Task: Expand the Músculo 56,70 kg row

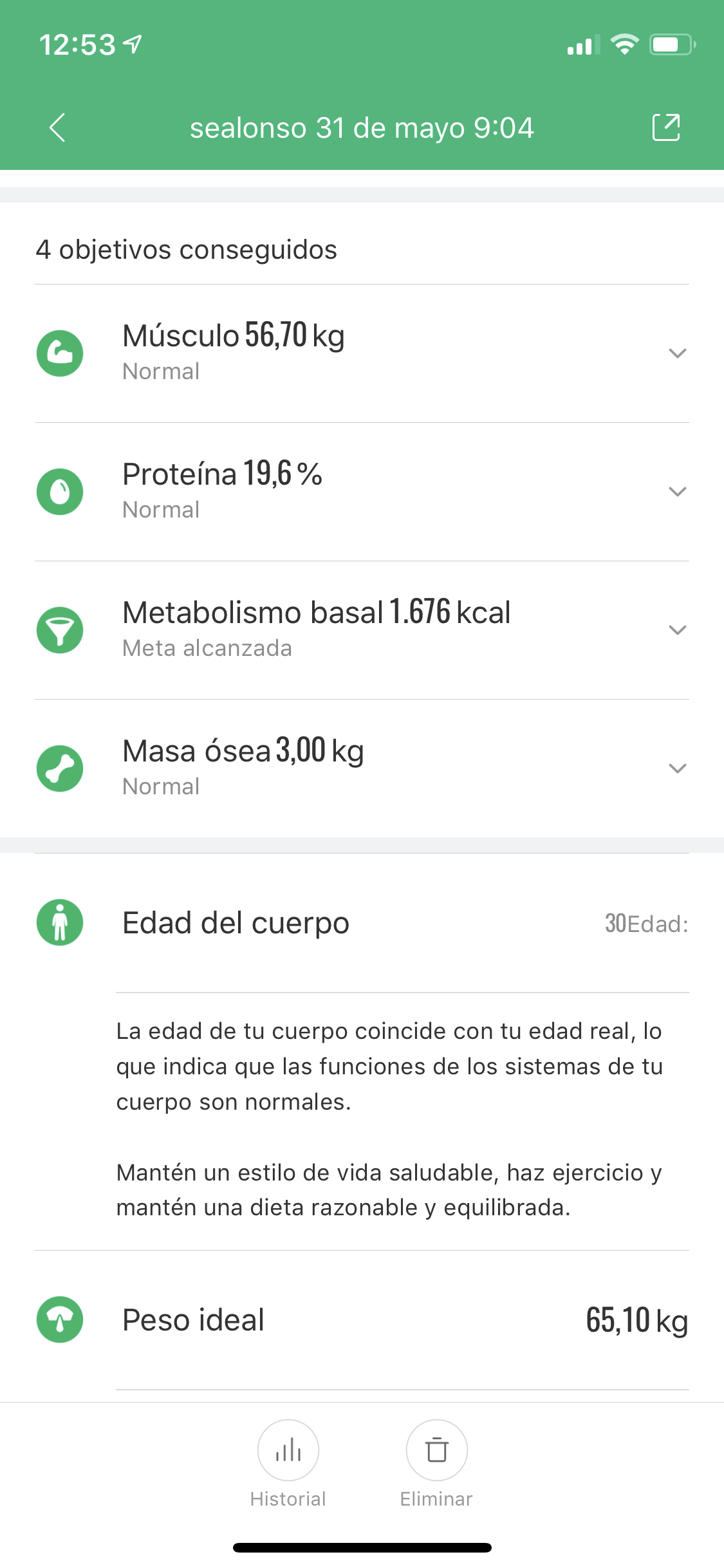Action: pos(362,353)
